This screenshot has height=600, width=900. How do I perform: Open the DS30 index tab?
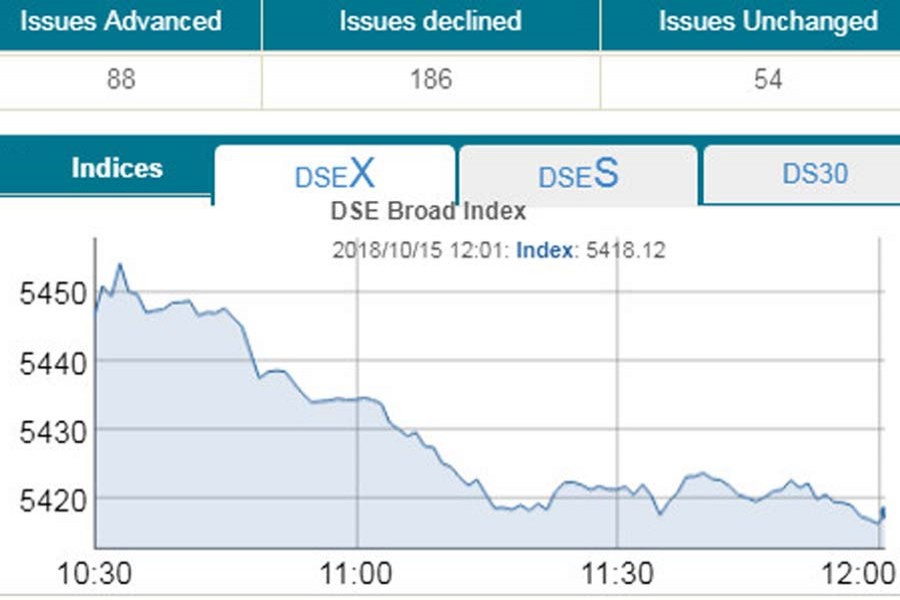pyautogui.click(x=815, y=174)
